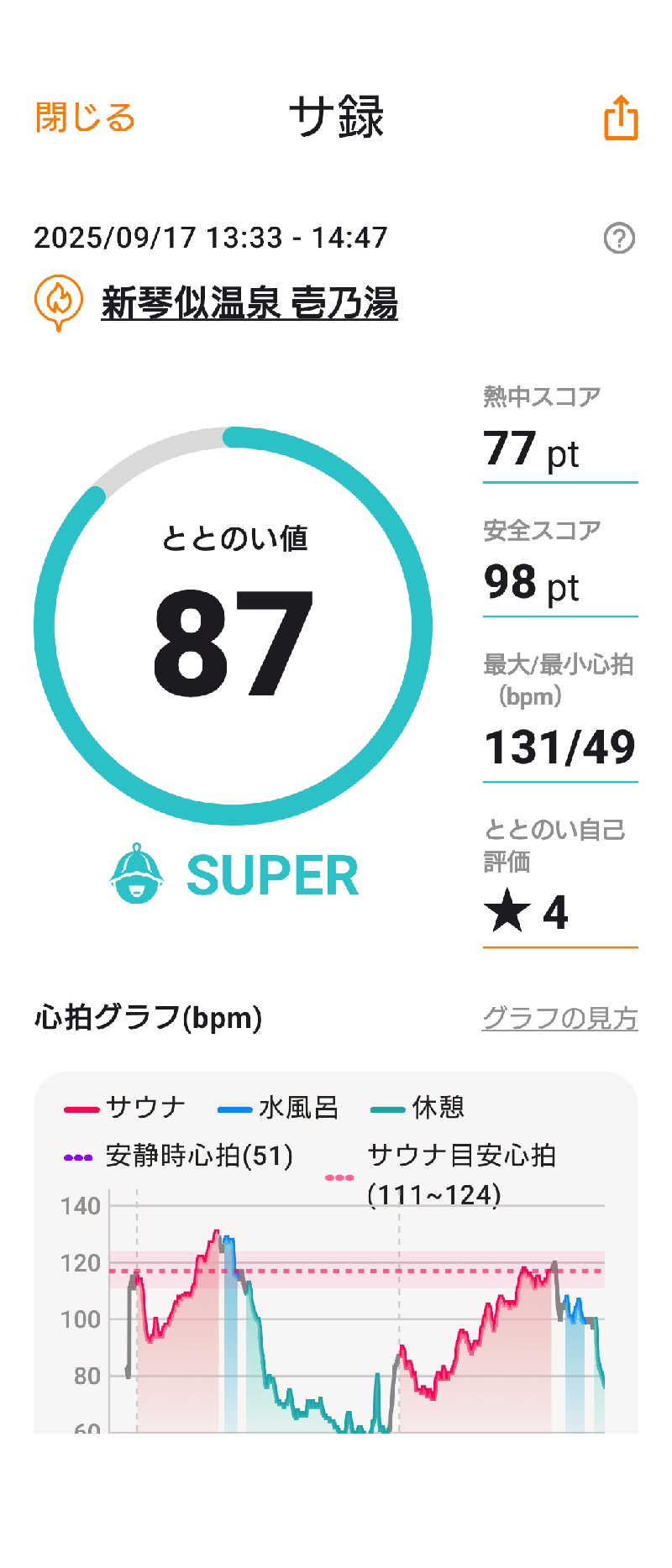This screenshot has height=1568, width=672.
Task: Open the グラフの見方 guide link
Action: (559, 1018)
